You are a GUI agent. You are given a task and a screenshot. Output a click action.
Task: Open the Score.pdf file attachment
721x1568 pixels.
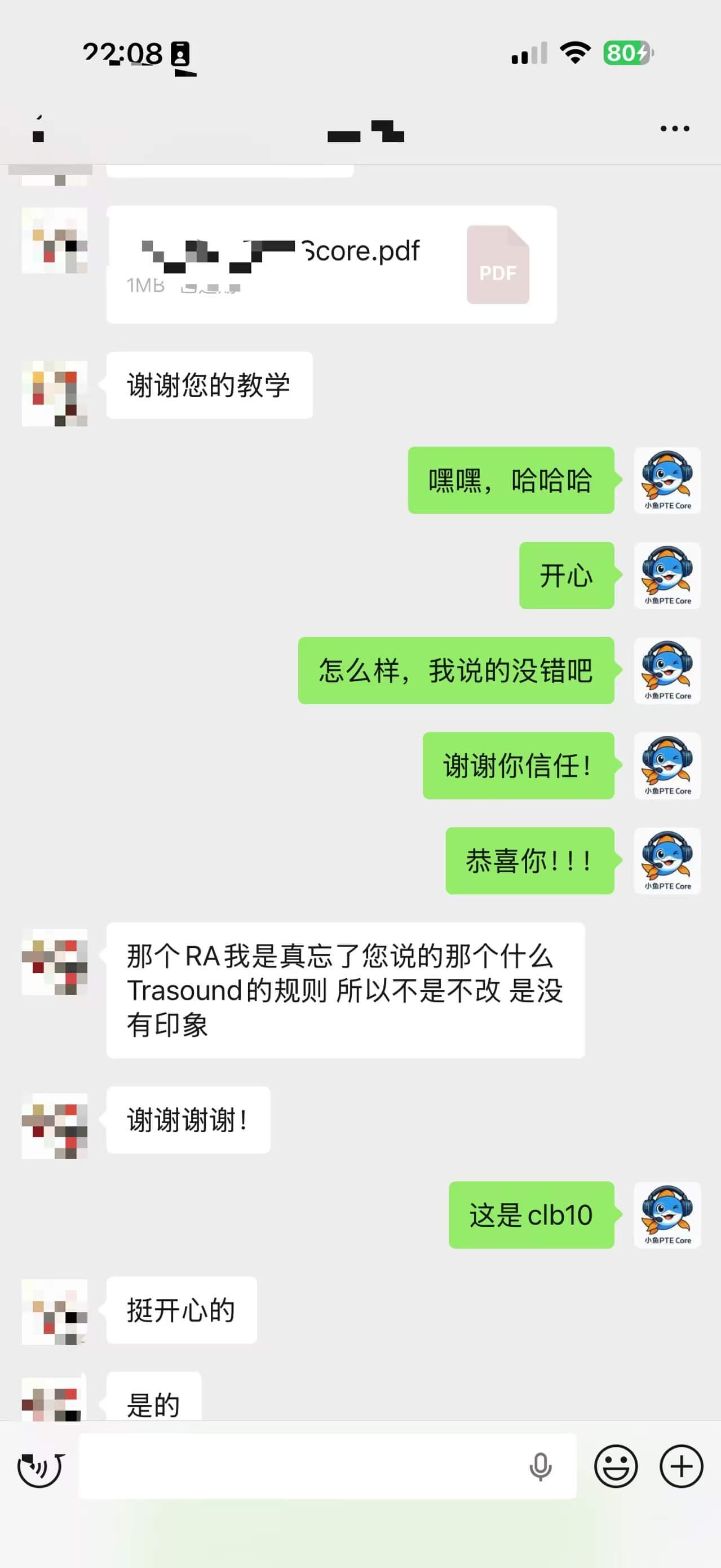[x=331, y=265]
